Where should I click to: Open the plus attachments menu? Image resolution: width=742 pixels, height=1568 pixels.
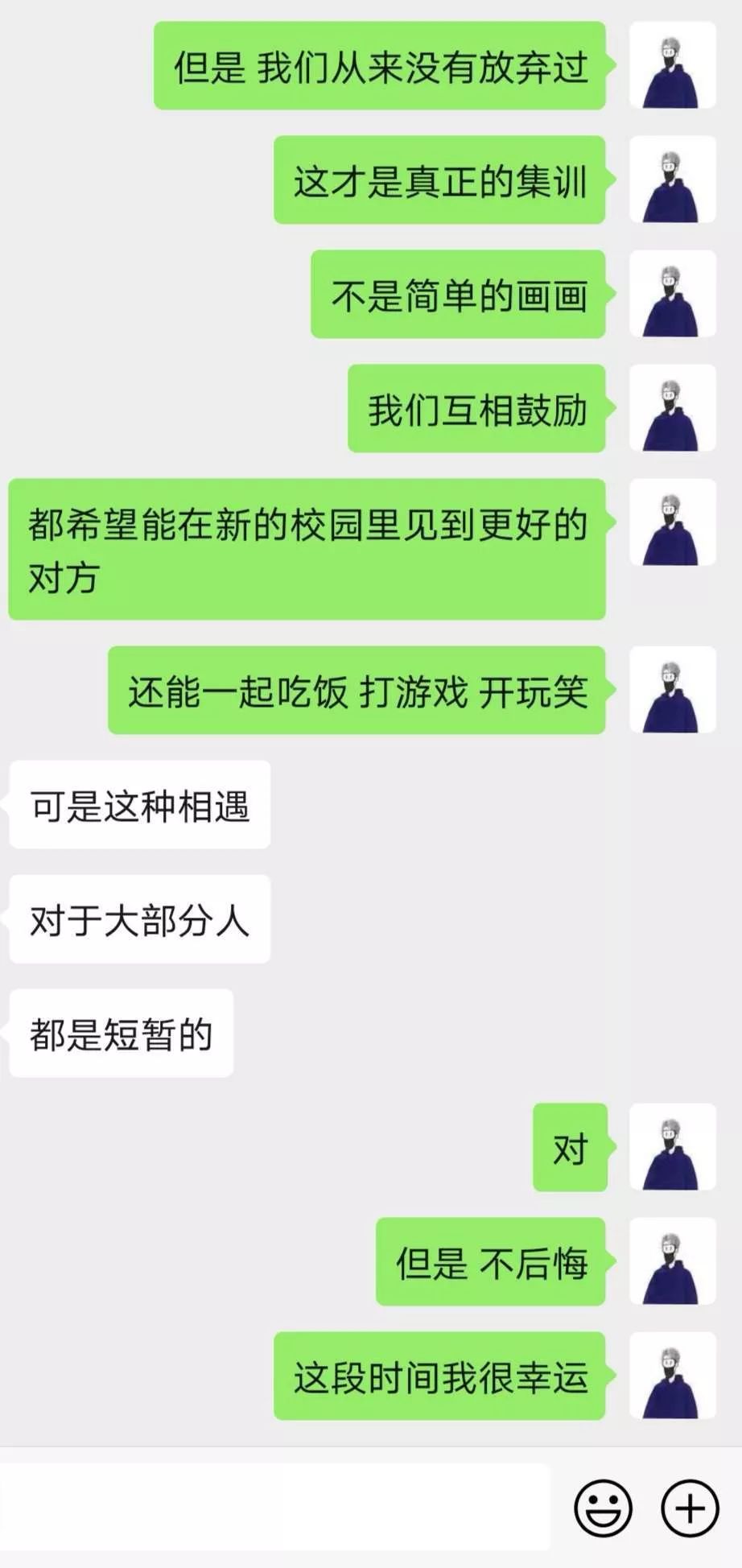(x=689, y=1508)
